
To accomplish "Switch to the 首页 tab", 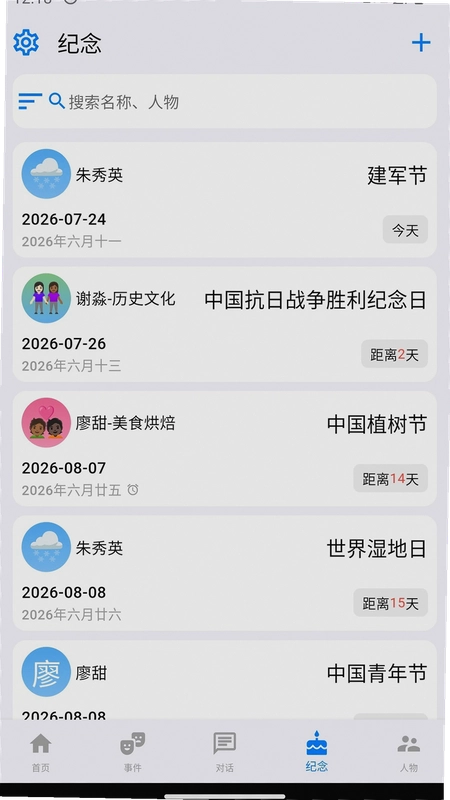I will click(x=41, y=752).
